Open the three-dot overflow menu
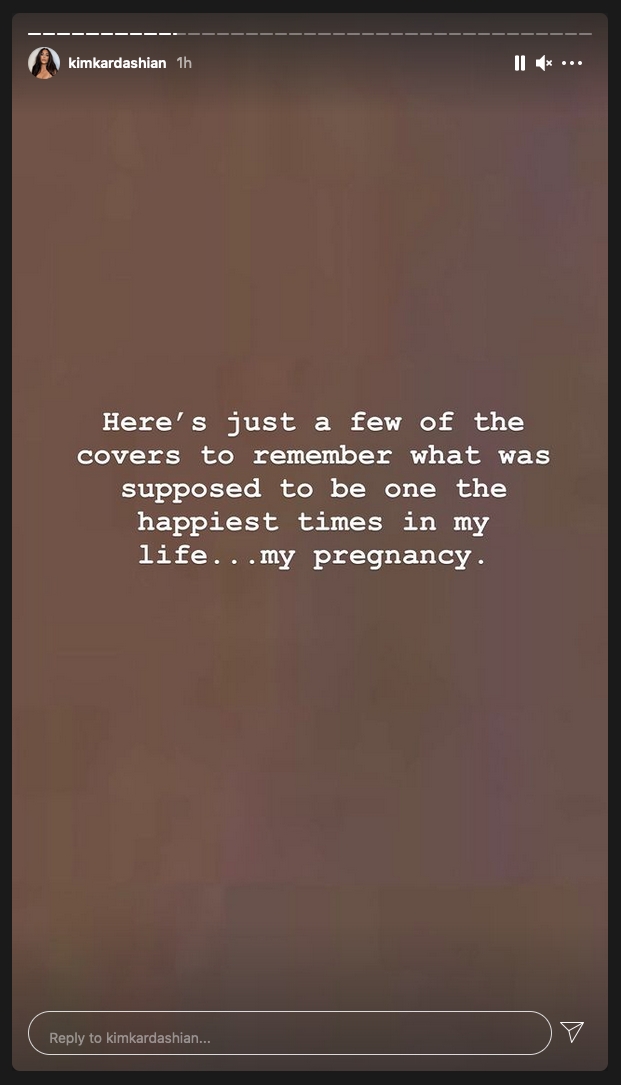This screenshot has width=621, height=1085. [x=572, y=63]
